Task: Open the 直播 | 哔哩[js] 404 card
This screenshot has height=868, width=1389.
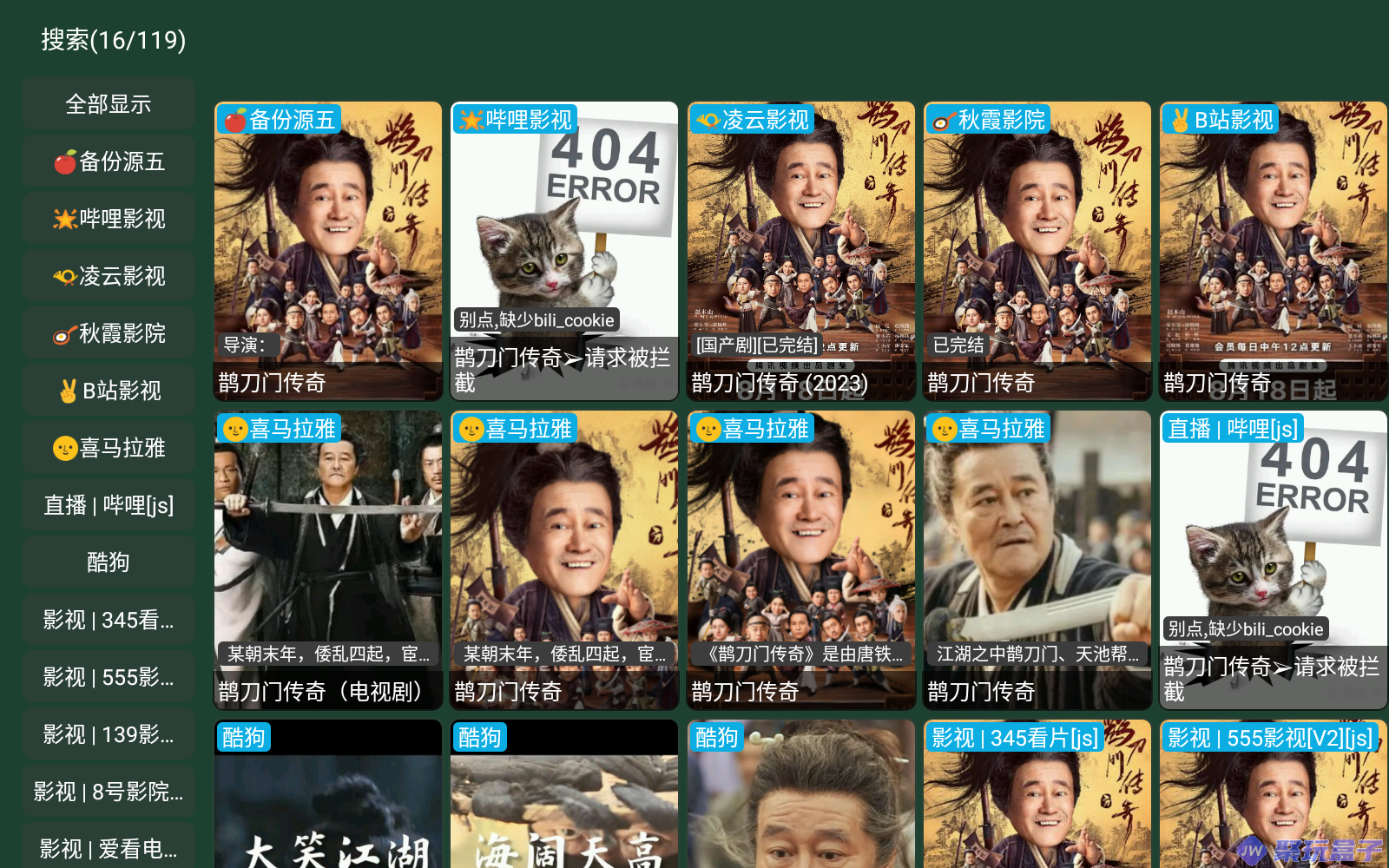Action: pos(1273,560)
